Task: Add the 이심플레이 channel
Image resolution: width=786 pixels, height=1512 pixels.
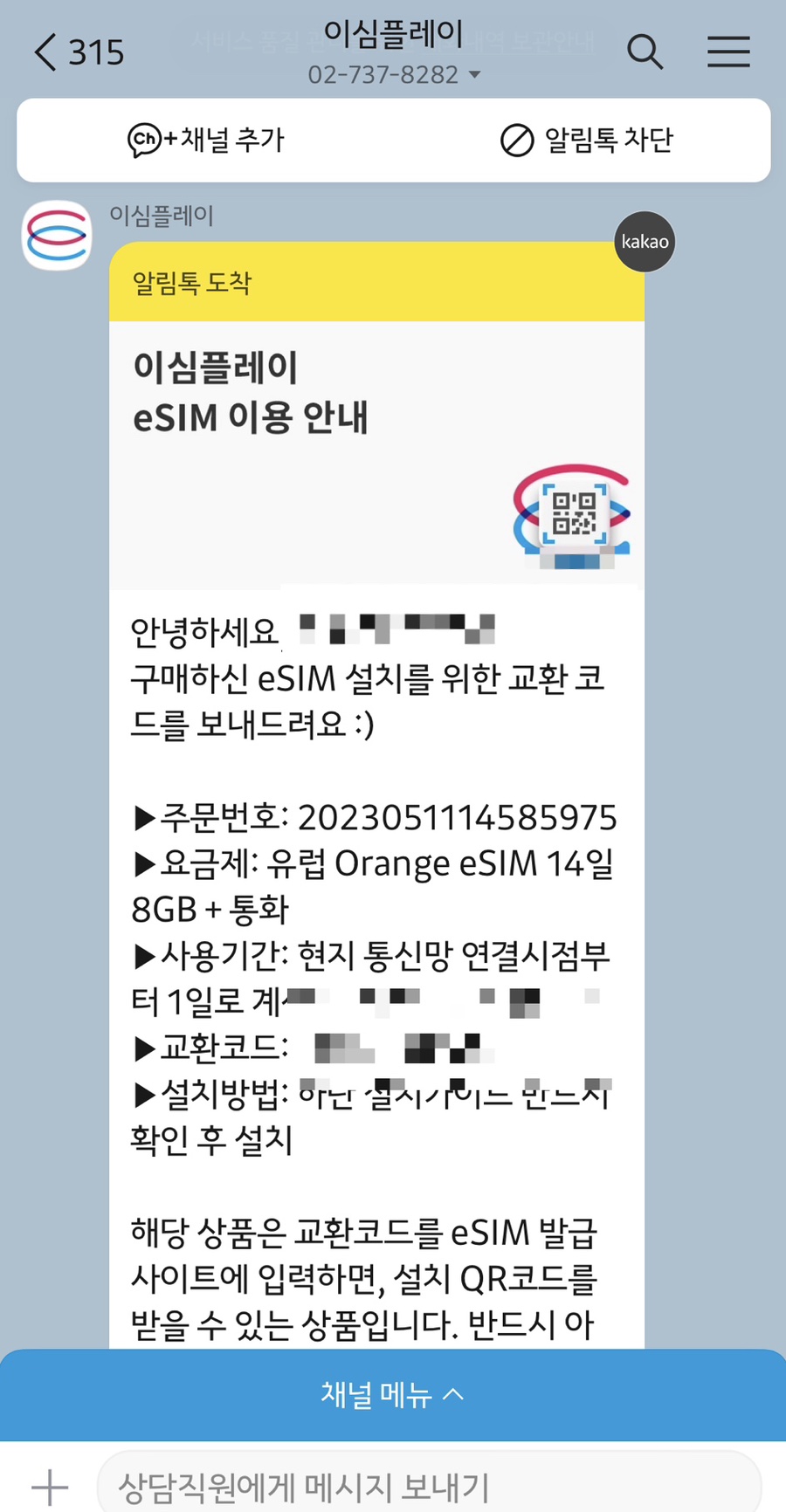Action: (x=206, y=140)
